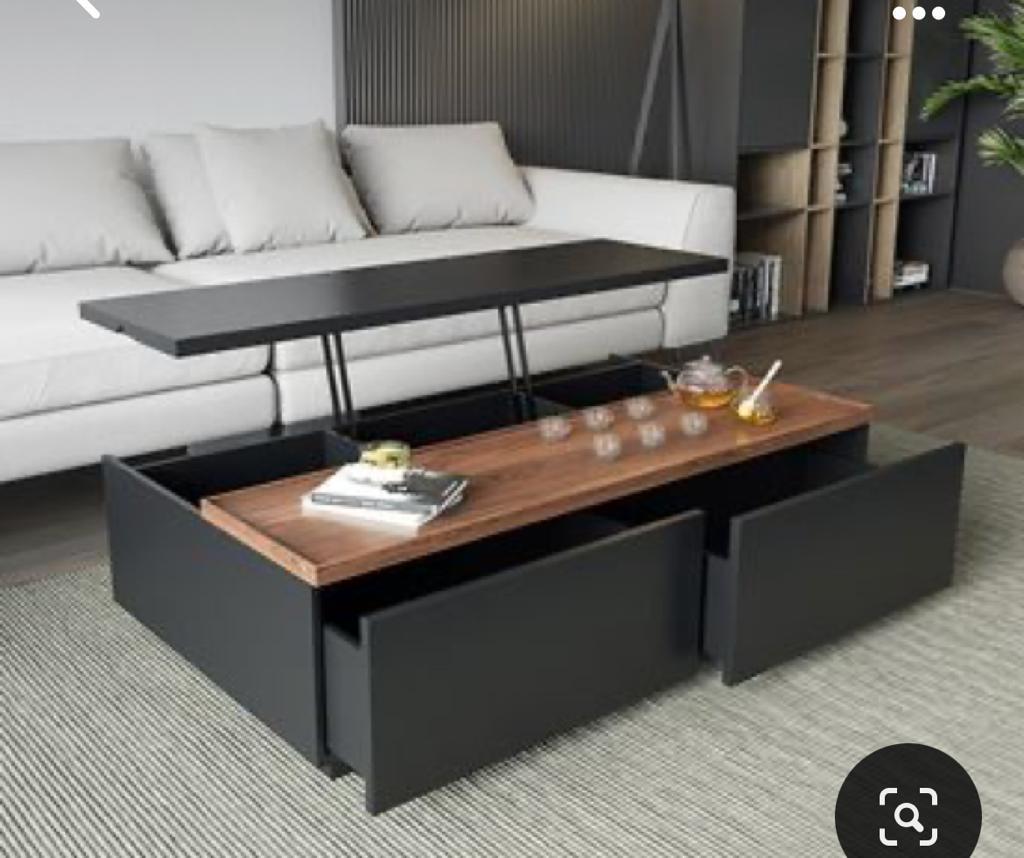1024x858 pixels.
Task: Go back using the top-left arrow
Action: click(86, 8)
